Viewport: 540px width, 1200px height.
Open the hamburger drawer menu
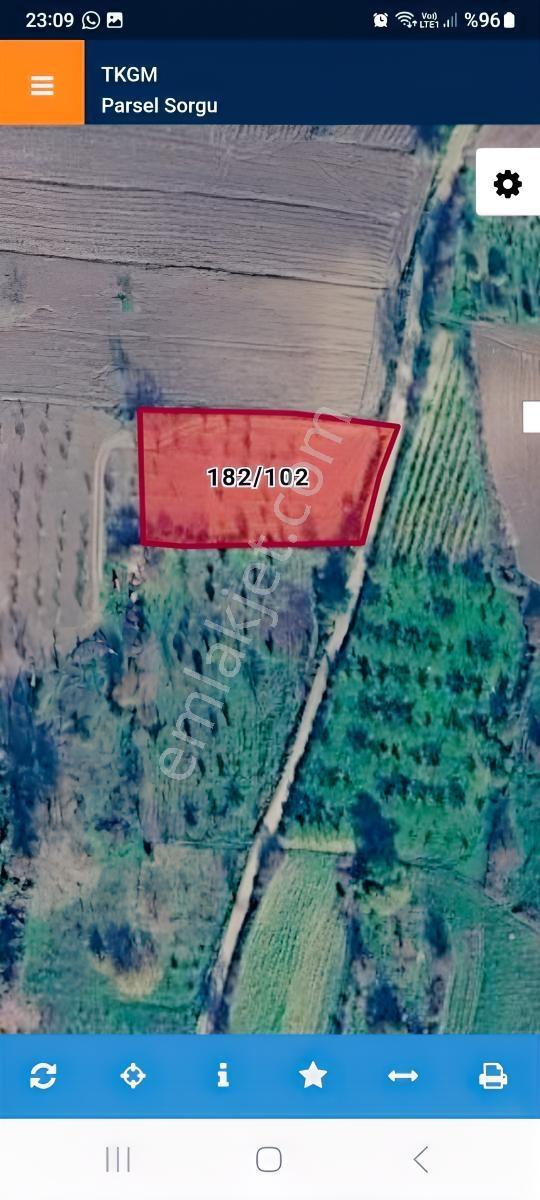(42, 84)
